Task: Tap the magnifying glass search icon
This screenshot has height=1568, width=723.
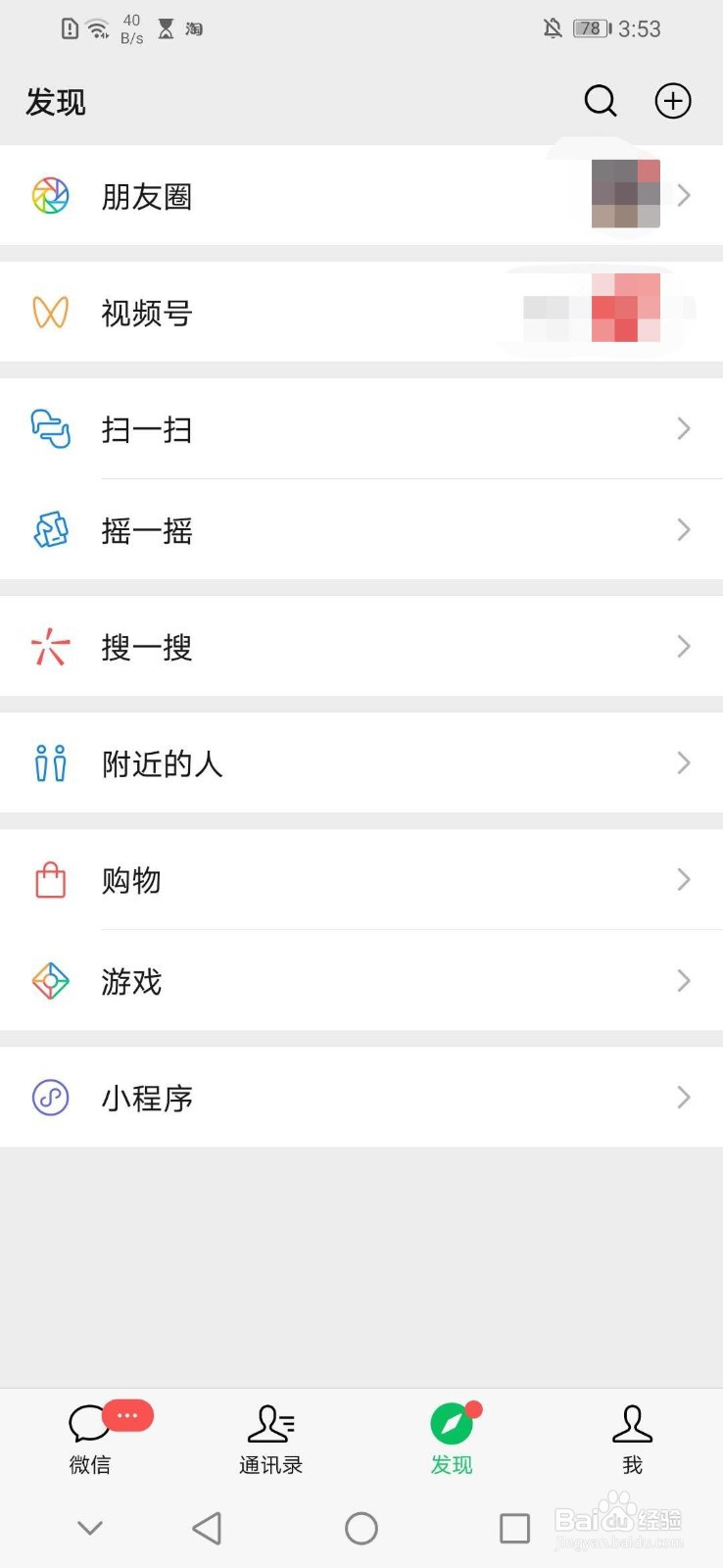Action: [600, 101]
